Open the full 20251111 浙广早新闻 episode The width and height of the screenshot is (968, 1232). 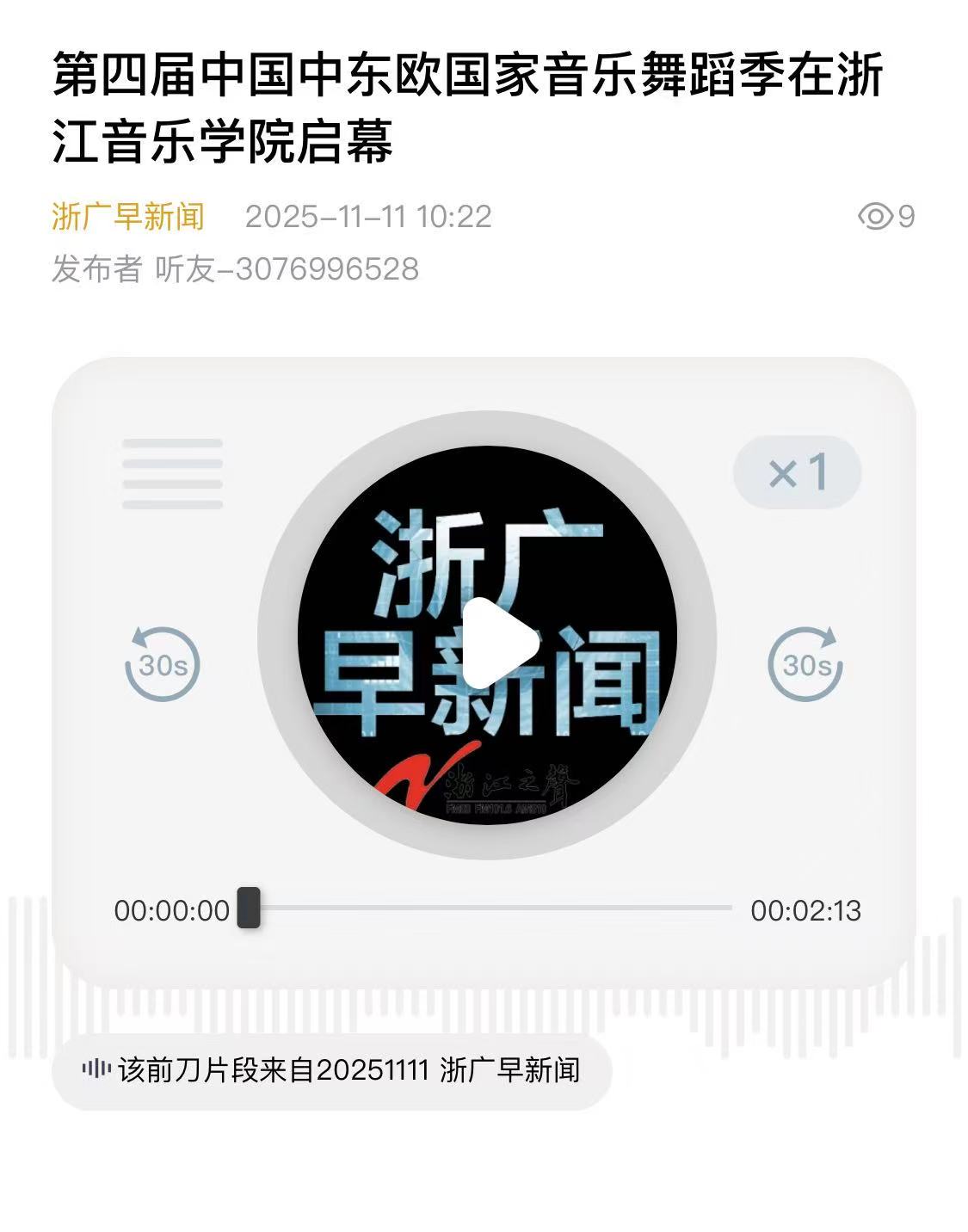(x=332, y=1070)
